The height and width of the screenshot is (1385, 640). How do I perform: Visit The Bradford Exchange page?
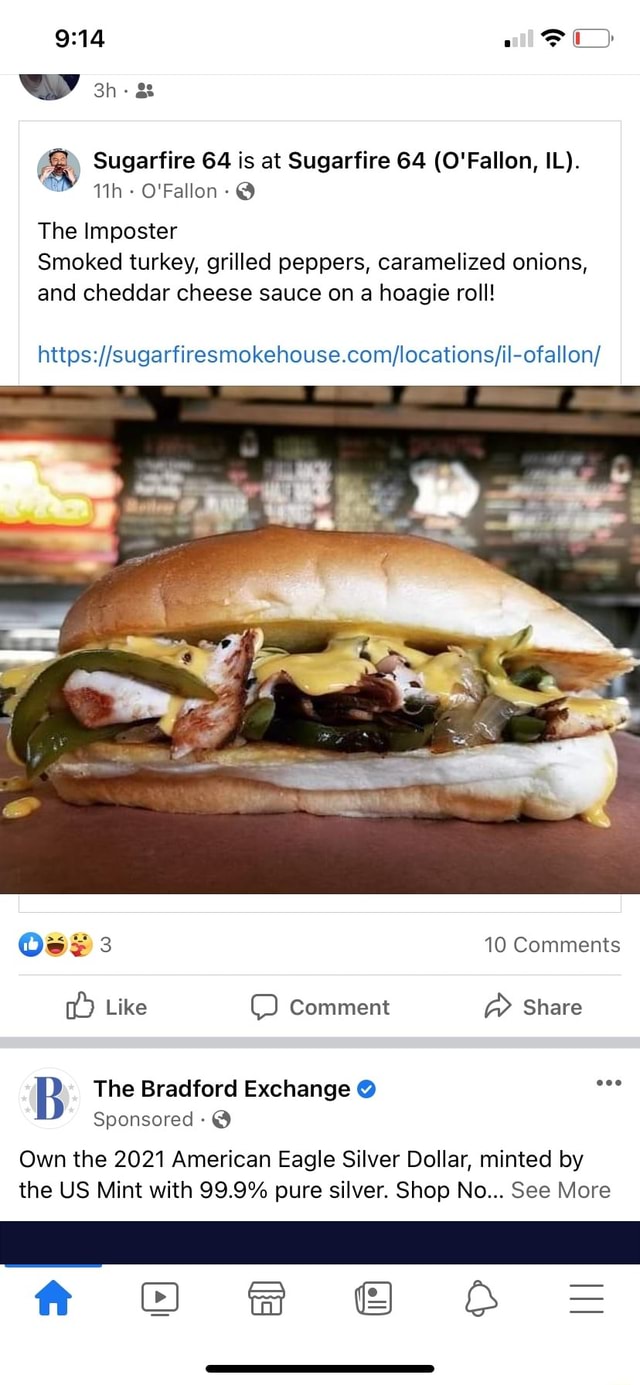tap(222, 1088)
